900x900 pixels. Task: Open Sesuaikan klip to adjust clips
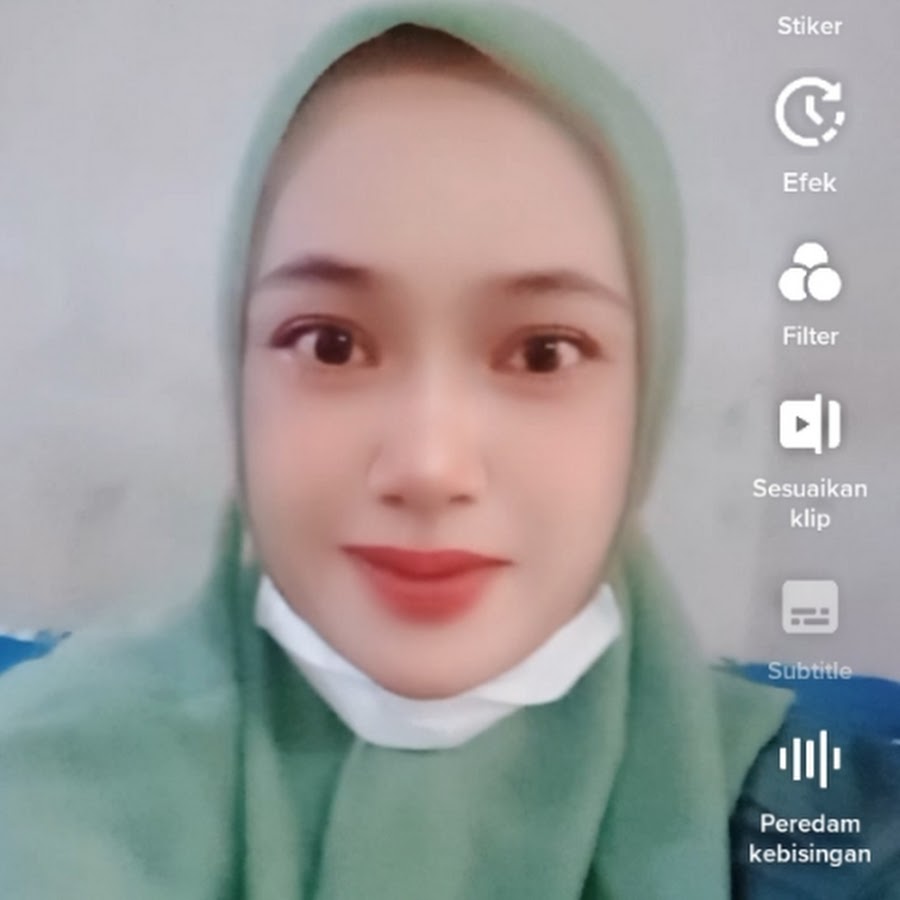(809, 424)
